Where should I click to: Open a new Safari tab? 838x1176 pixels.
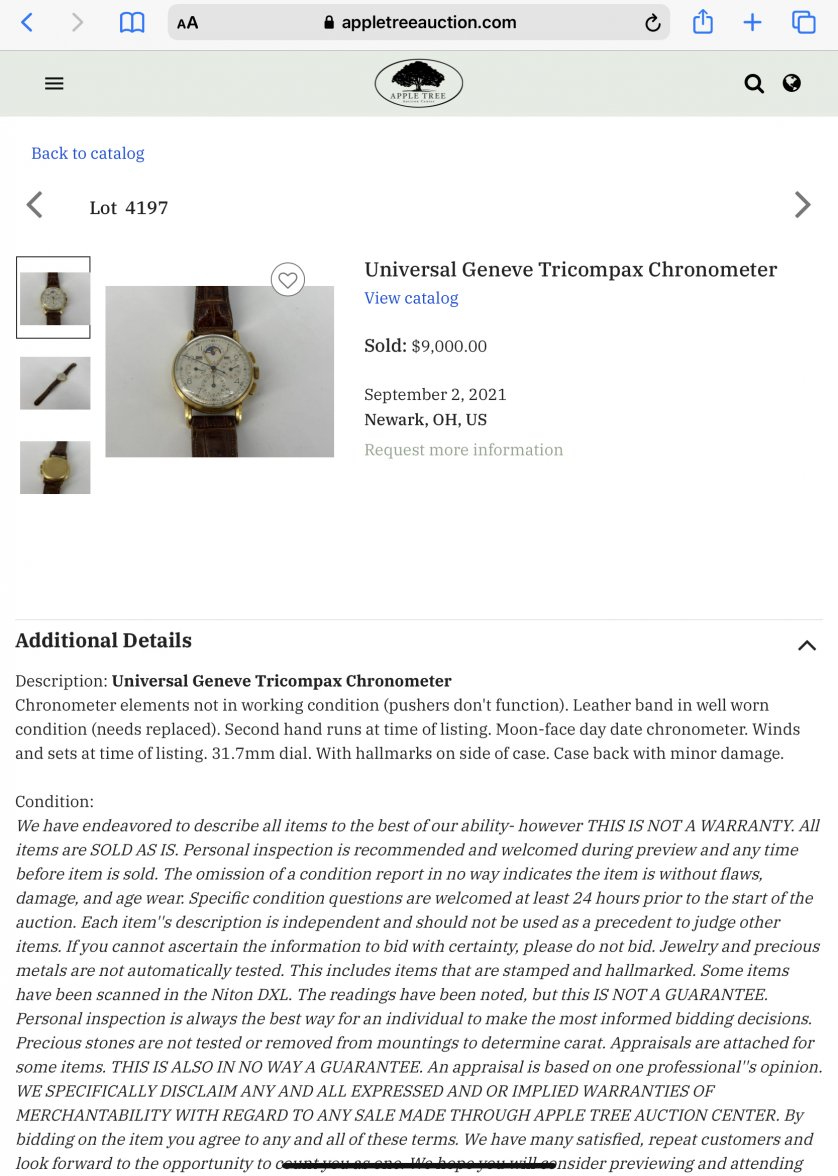point(753,23)
